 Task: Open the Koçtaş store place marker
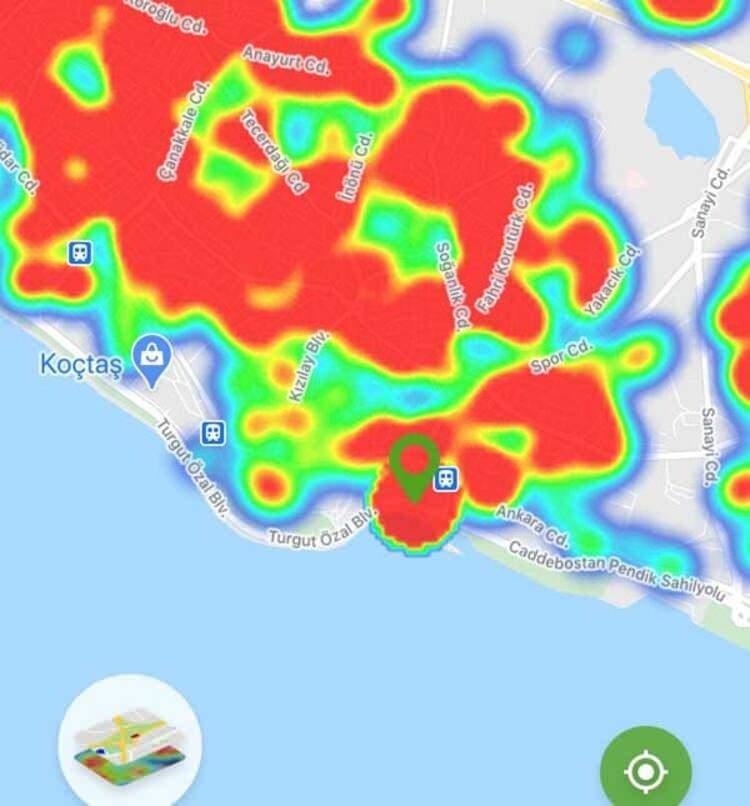coord(153,361)
